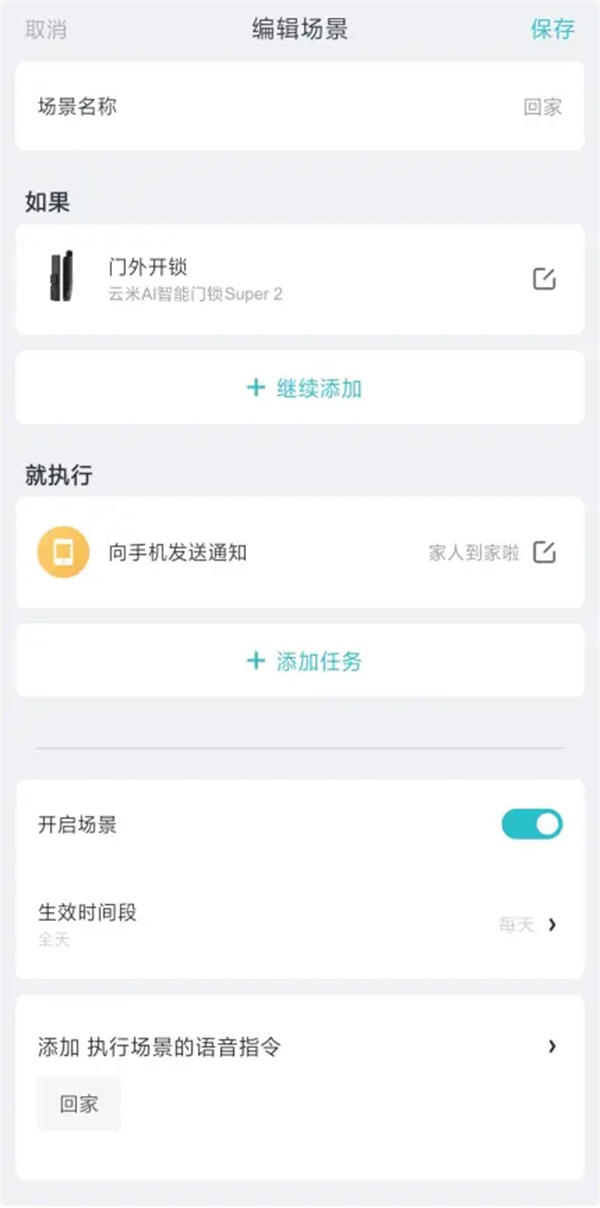The width and height of the screenshot is (600, 1208).
Task: Select the 回家 voice command chip
Action: pos(79,1104)
